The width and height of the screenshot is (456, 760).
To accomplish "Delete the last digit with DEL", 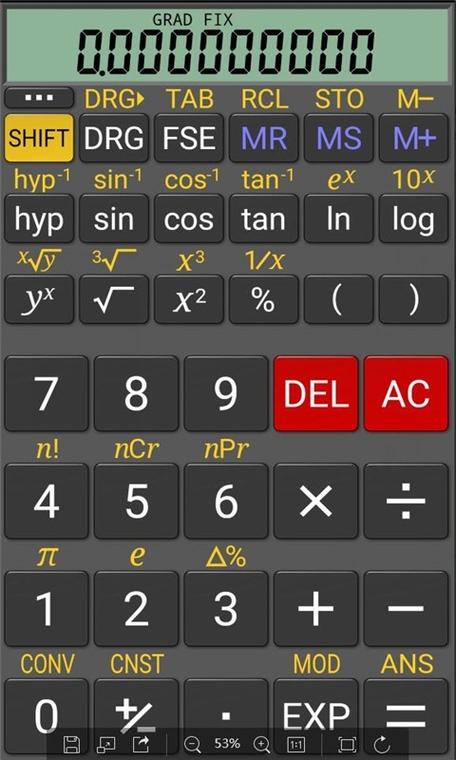I will point(316,394).
